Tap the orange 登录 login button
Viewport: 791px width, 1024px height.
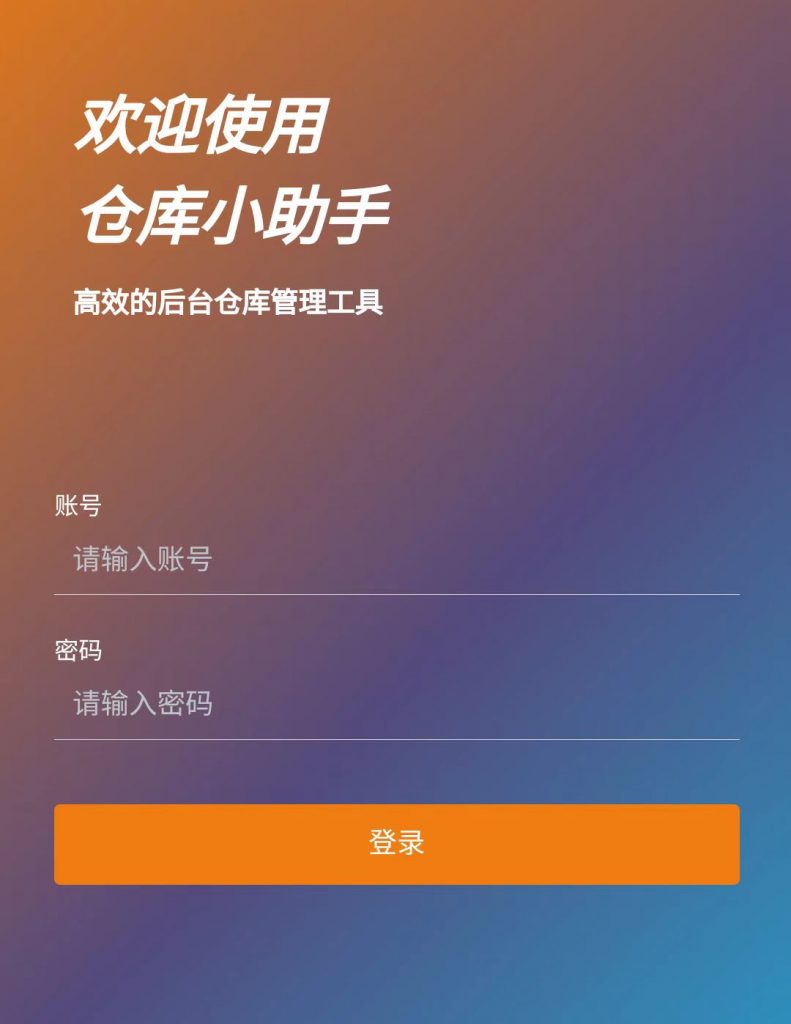coord(396,844)
